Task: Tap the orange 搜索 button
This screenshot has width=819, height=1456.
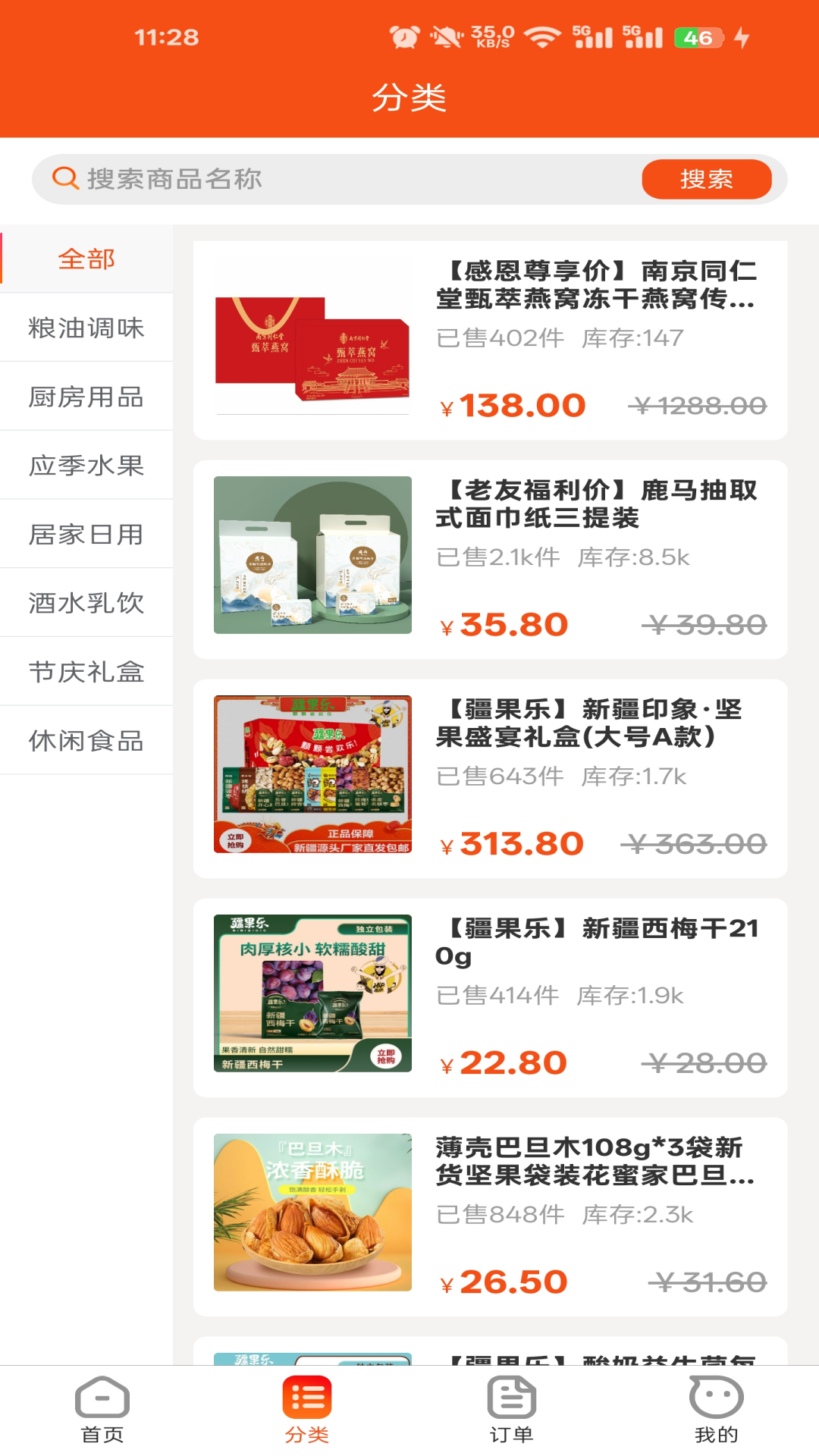Action: point(707,180)
